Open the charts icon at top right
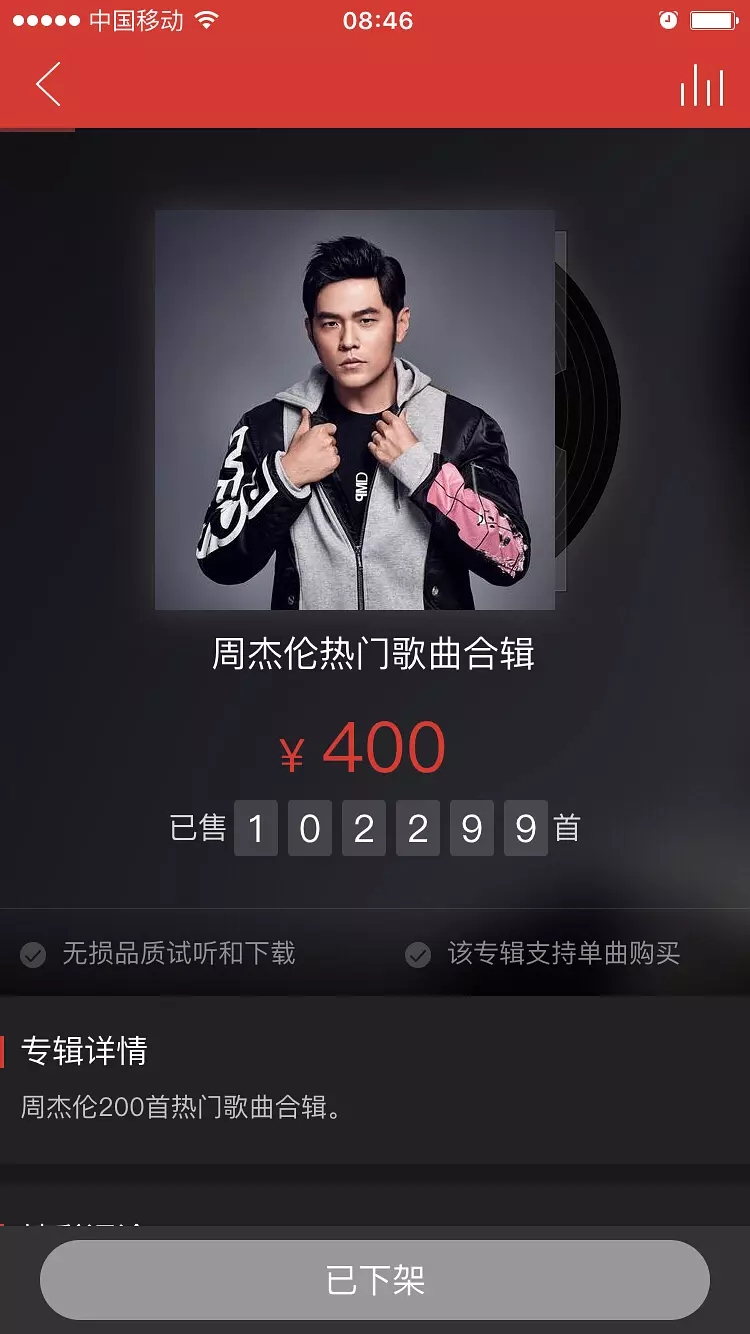The width and height of the screenshot is (750, 1334). (x=701, y=84)
